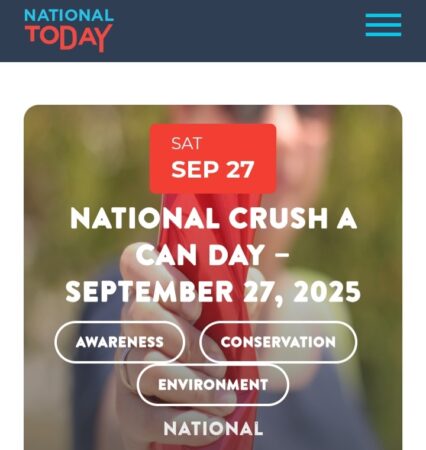
Task: Open the Conservation category chip
Action: pos(278,342)
